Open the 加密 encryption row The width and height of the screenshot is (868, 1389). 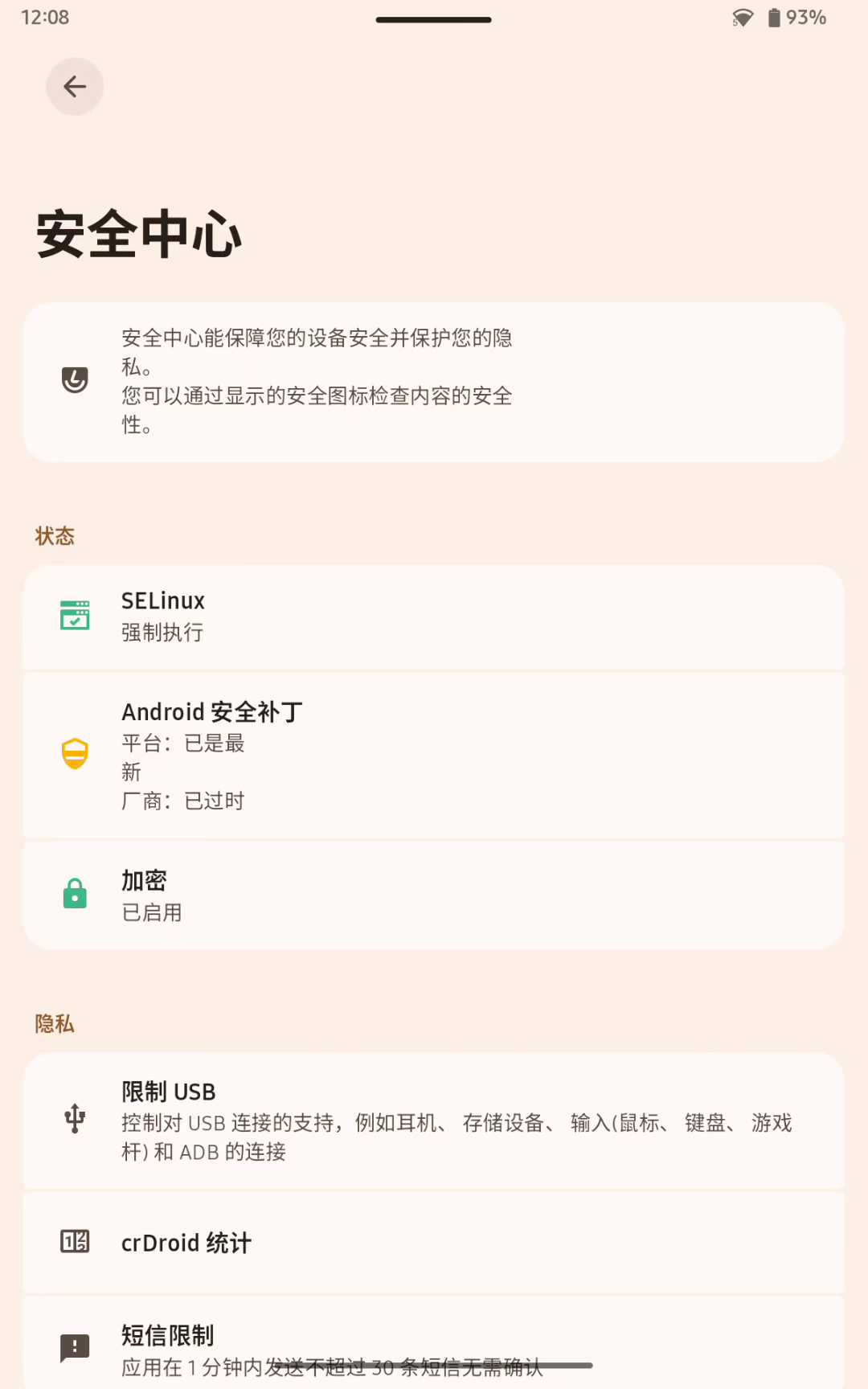[x=434, y=895]
